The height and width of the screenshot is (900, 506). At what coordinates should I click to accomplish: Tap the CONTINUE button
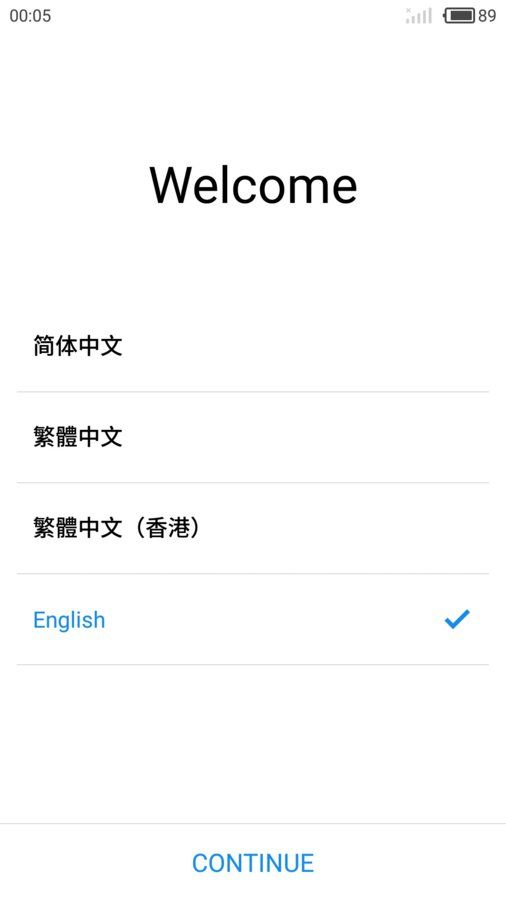(253, 863)
